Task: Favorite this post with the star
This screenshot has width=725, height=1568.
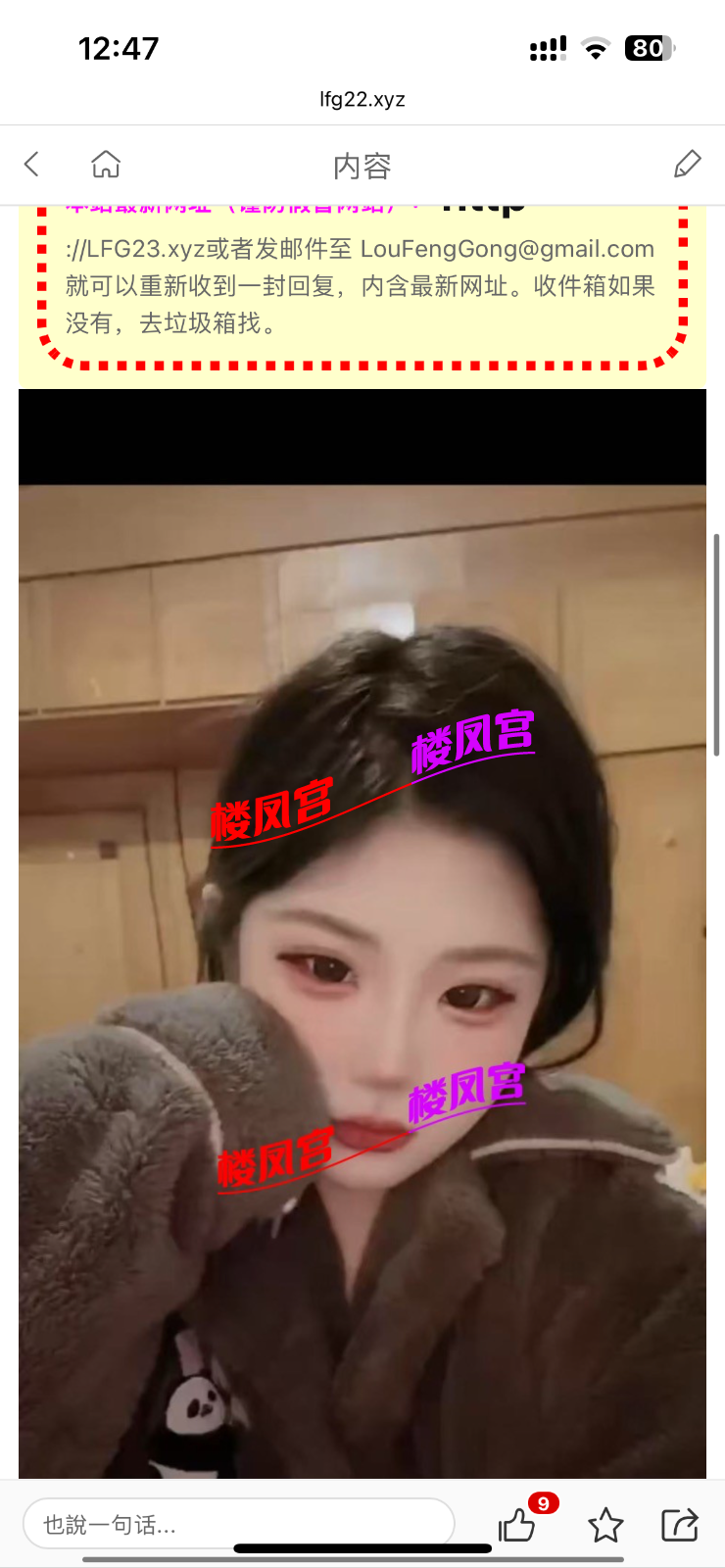Action: tap(605, 1525)
